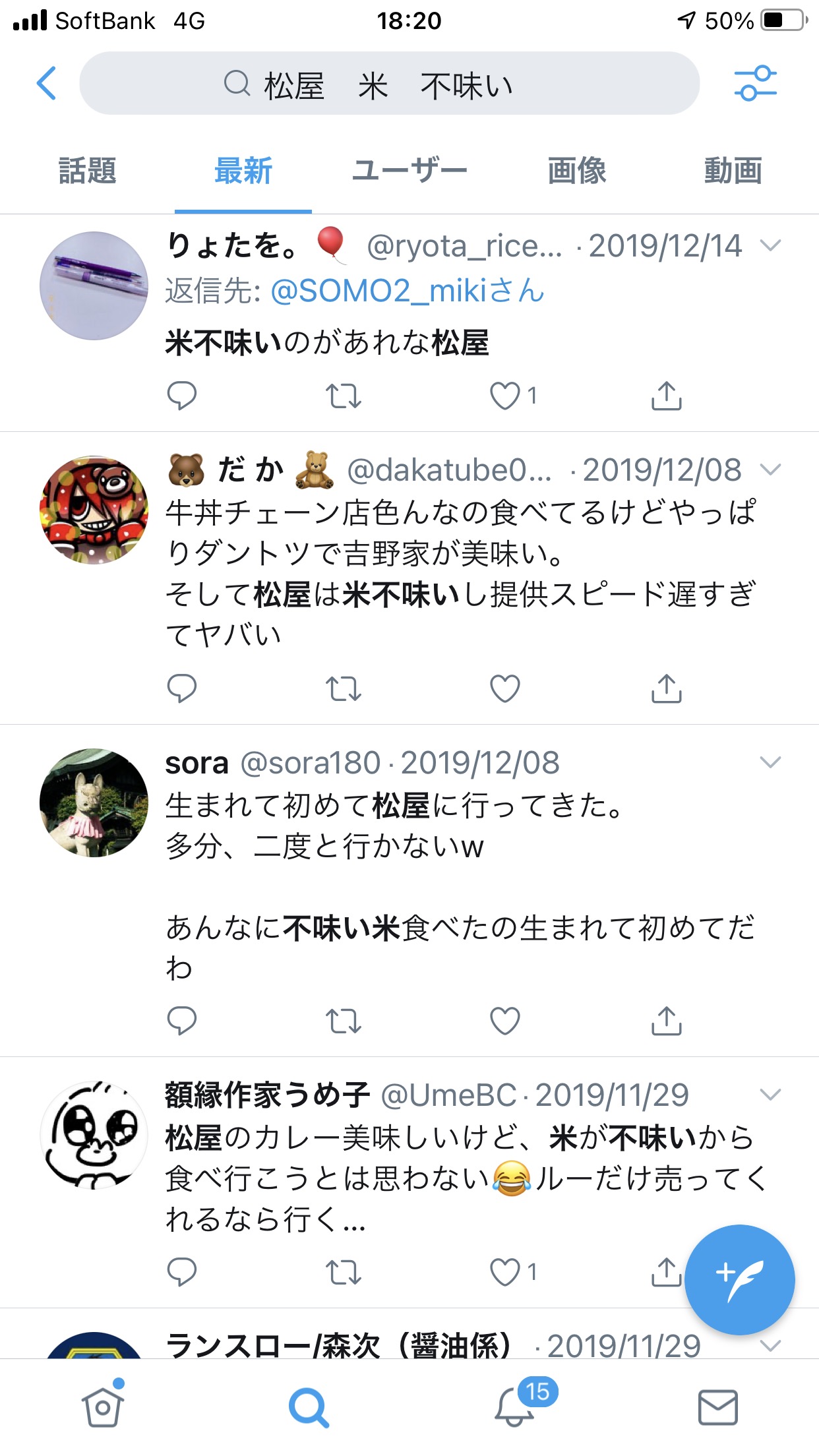This screenshot has width=819, height=1456.
Task: Retweet the tweet by sora
Action: tap(344, 1021)
